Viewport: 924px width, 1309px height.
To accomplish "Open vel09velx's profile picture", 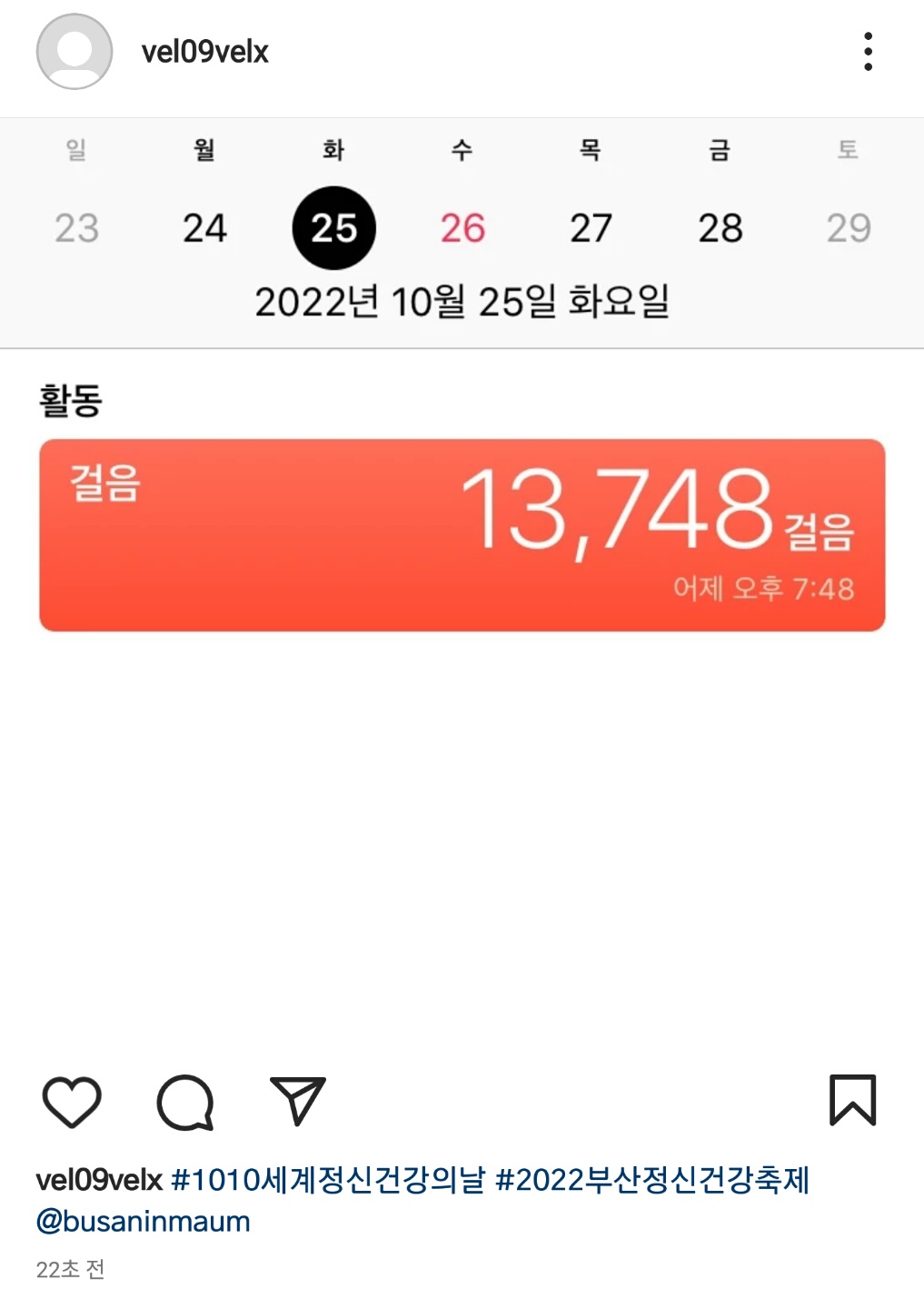I will [75, 52].
